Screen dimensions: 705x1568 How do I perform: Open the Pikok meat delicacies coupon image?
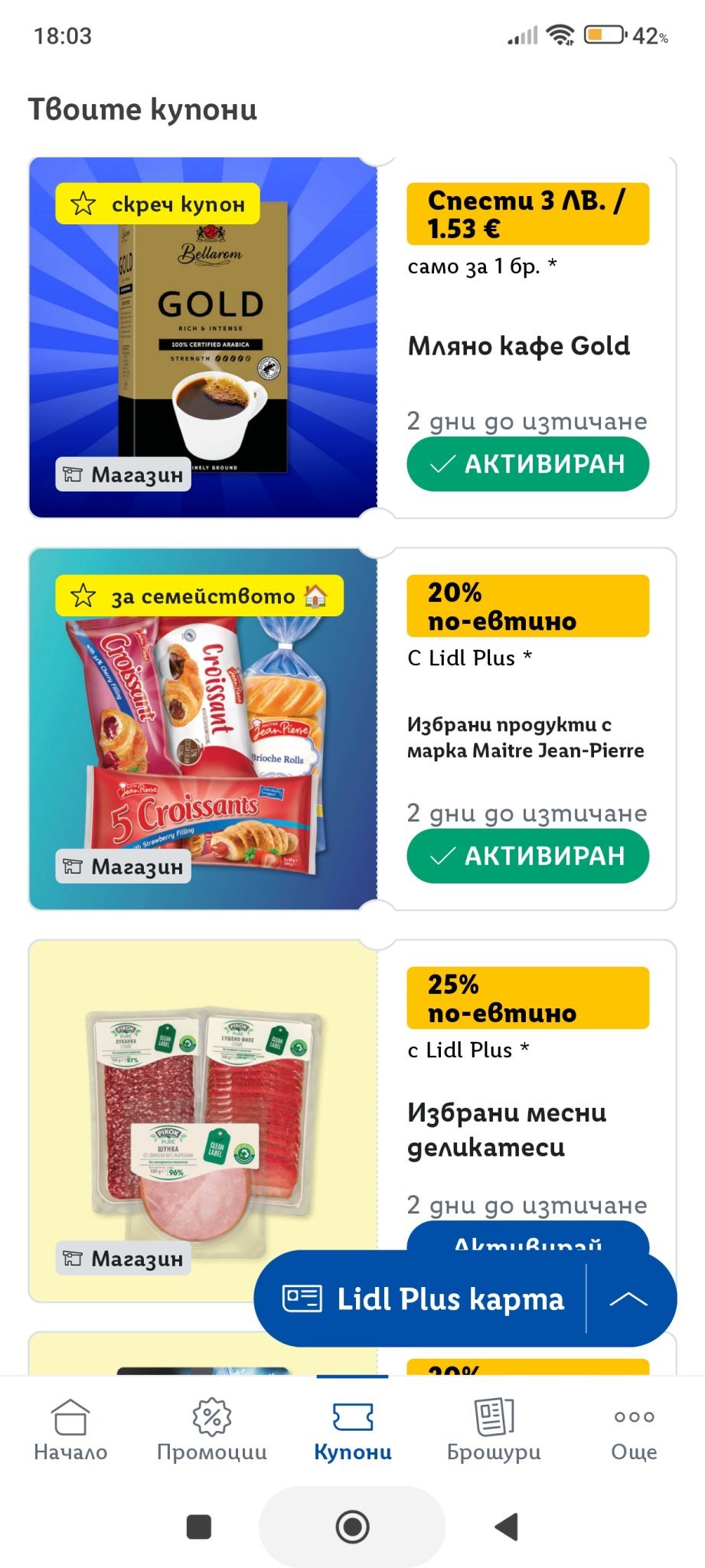(203, 1121)
